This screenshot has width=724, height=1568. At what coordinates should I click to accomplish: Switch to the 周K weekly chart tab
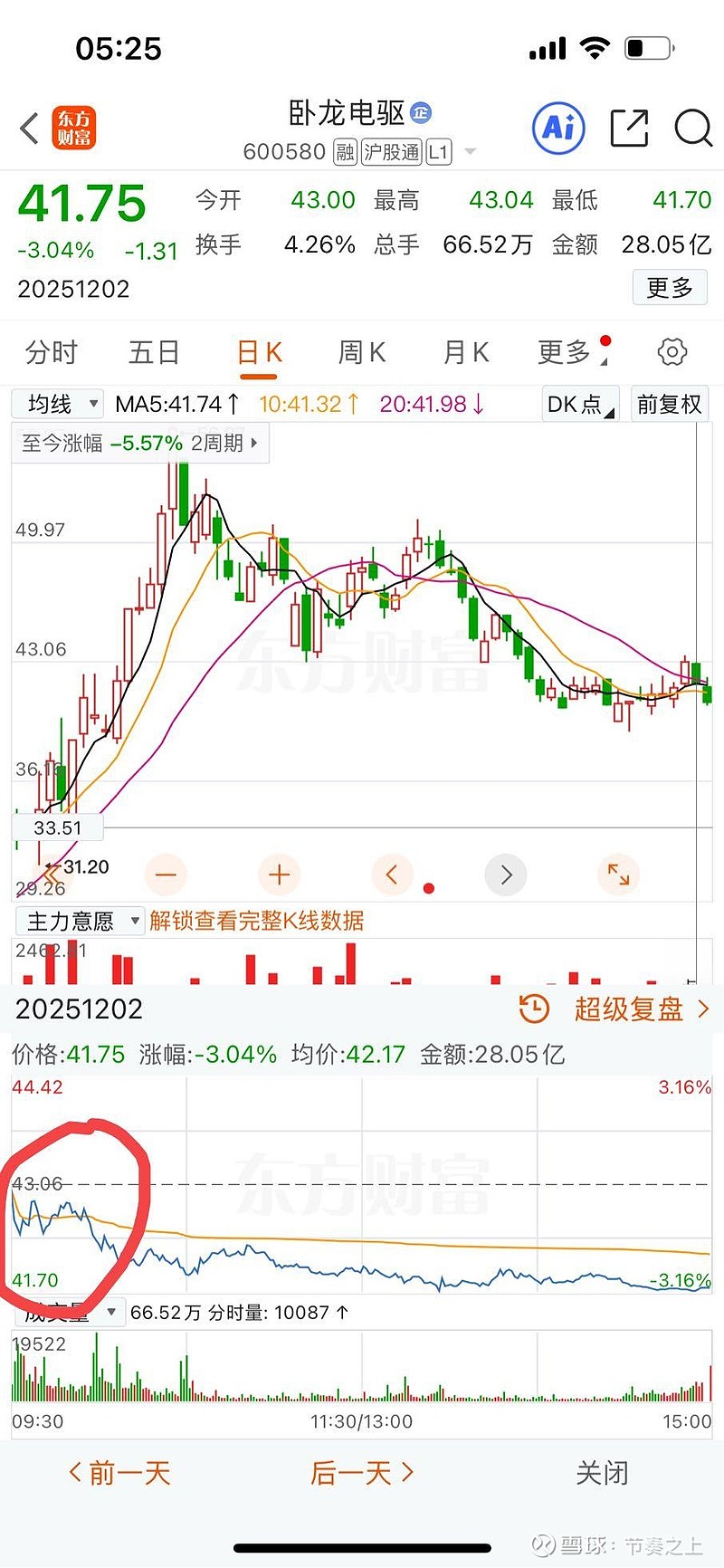pos(361,351)
